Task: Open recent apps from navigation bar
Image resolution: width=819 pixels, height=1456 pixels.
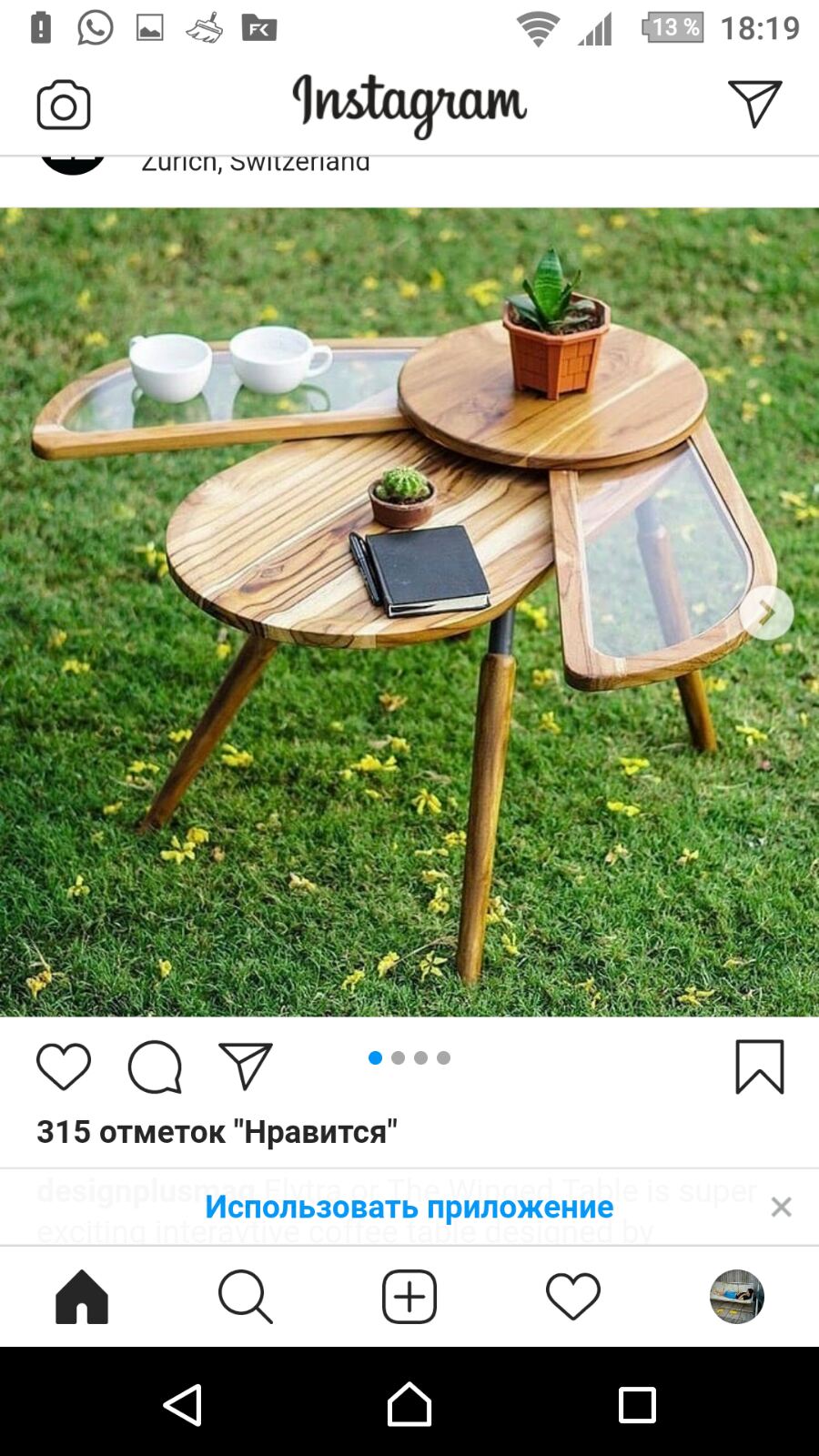Action: pyautogui.click(x=637, y=1405)
